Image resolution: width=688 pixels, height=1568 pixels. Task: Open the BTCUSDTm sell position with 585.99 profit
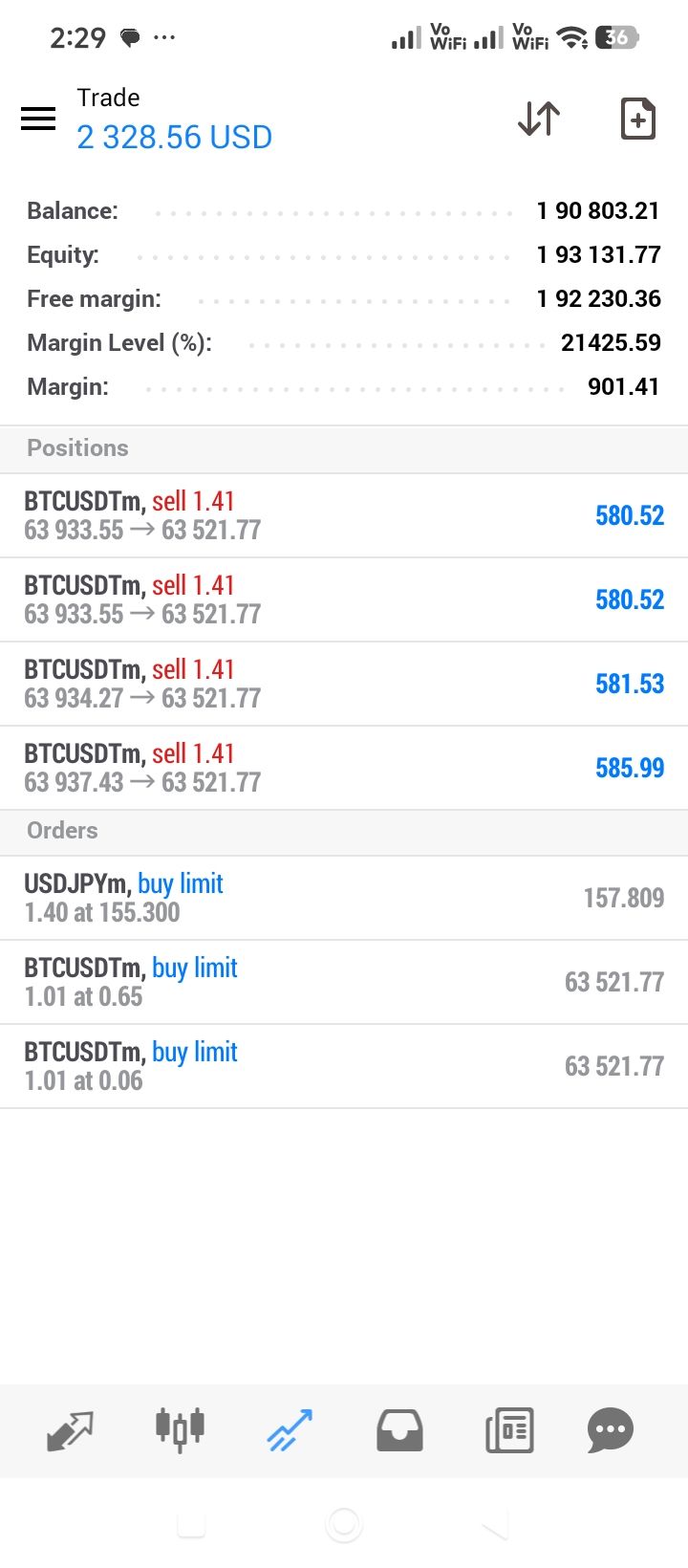click(x=344, y=768)
